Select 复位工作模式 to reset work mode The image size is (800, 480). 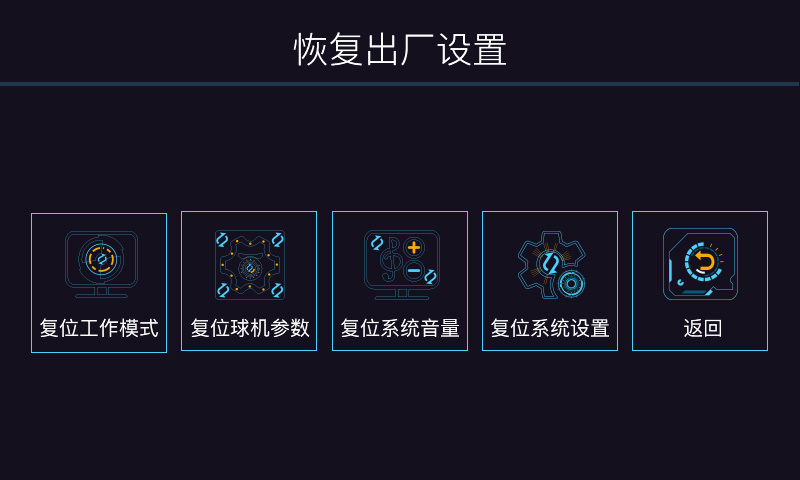(x=99, y=283)
